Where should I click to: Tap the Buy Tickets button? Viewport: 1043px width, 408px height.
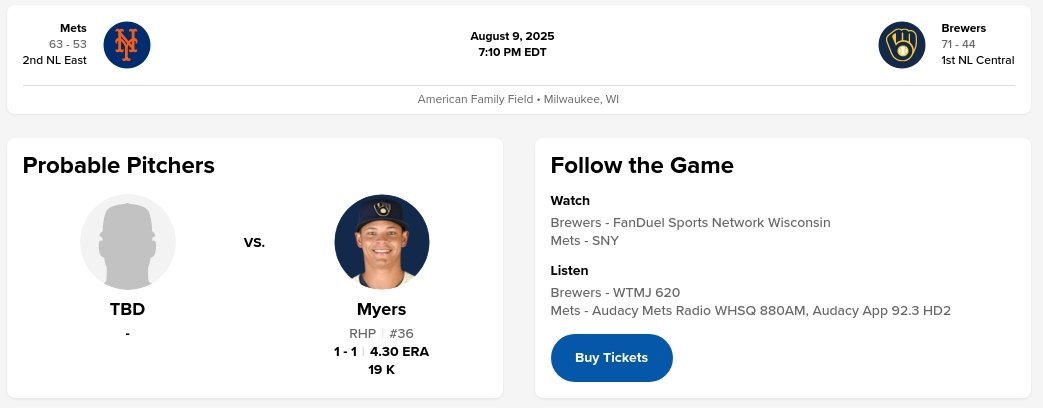[x=611, y=358]
